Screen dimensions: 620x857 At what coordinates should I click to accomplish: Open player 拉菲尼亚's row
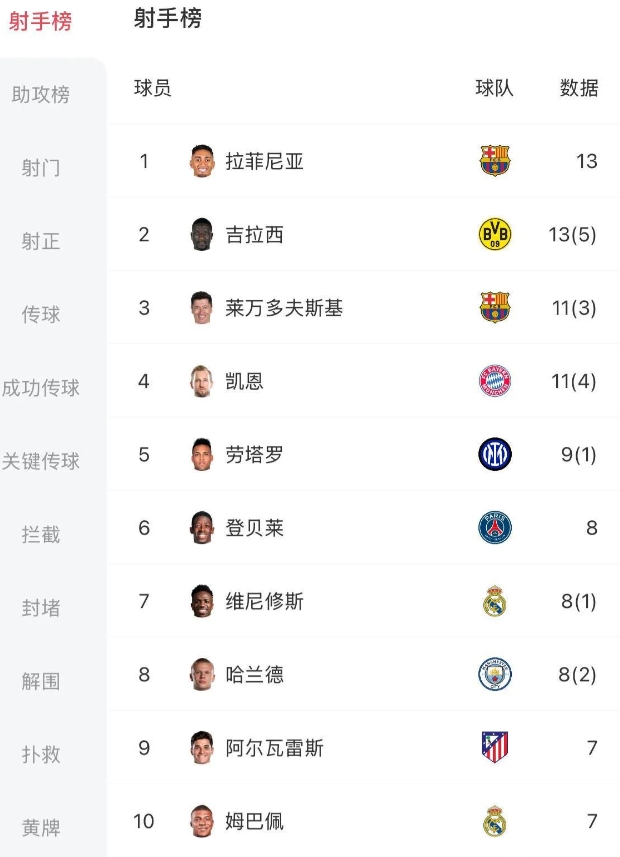tap(264, 161)
